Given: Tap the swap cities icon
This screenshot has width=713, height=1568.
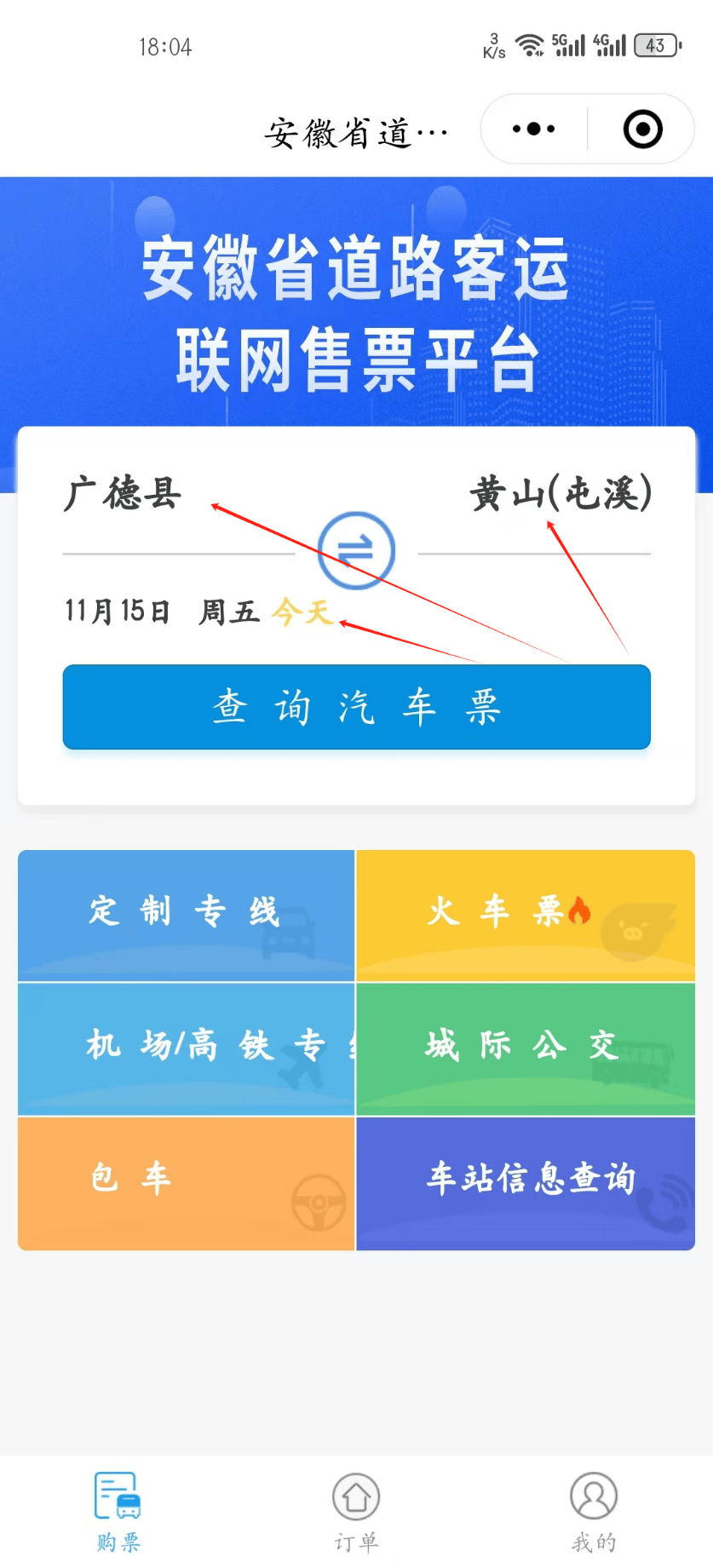Looking at the screenshot, I should [x=355, y=551].
